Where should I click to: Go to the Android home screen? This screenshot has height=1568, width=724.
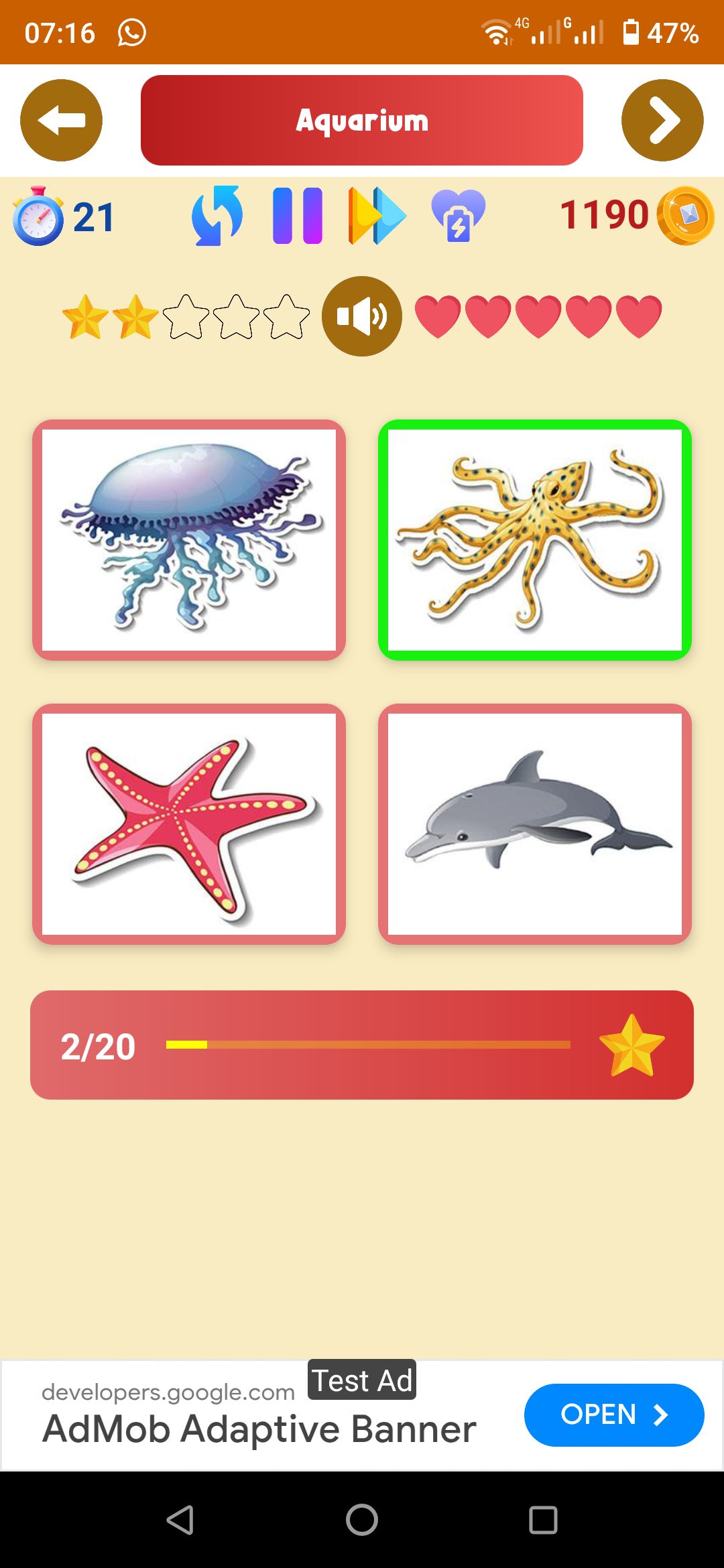point(362,1520)
